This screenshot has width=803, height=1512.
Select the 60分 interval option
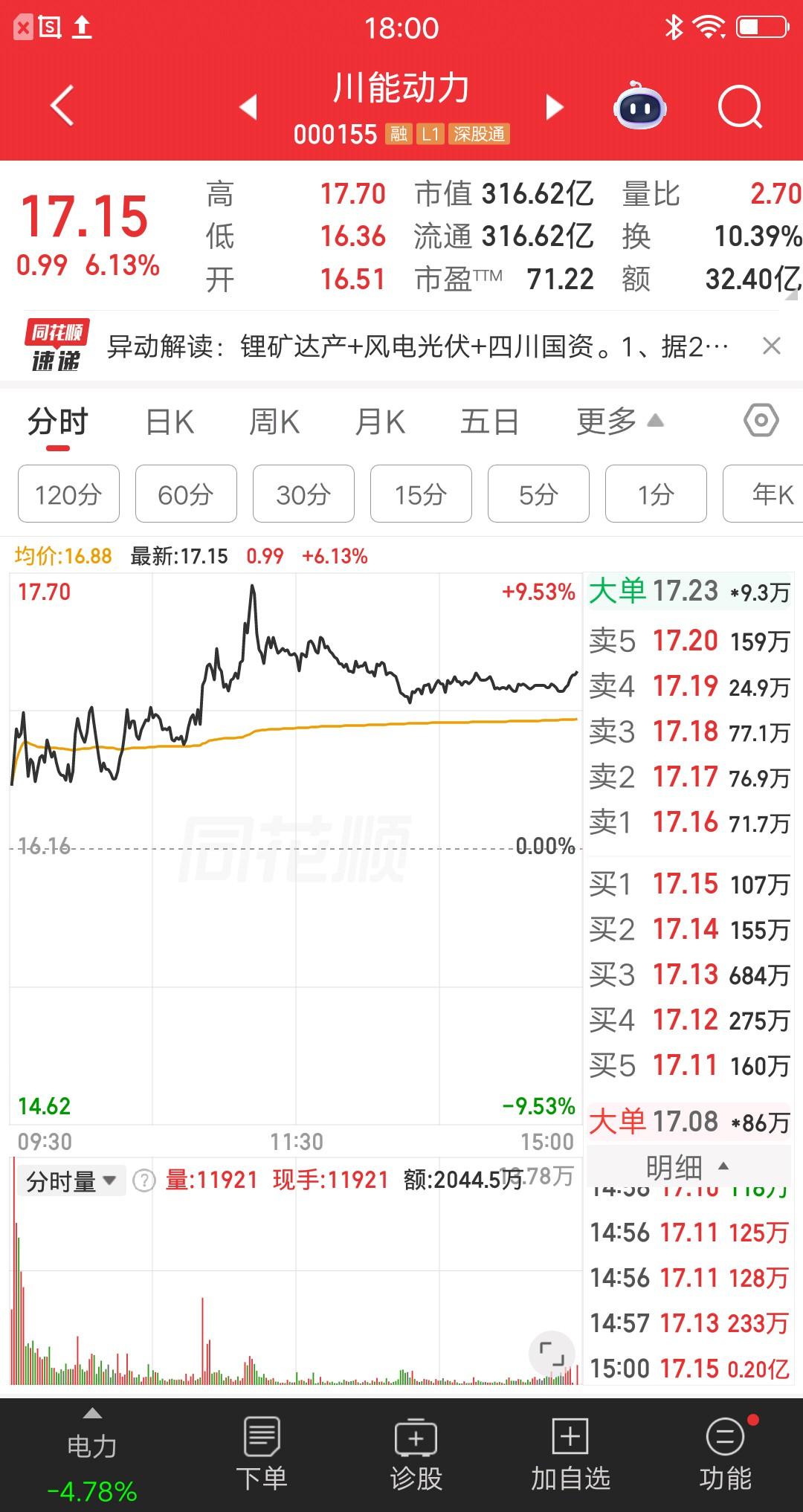pyautogui.click(x=185, y=494)
